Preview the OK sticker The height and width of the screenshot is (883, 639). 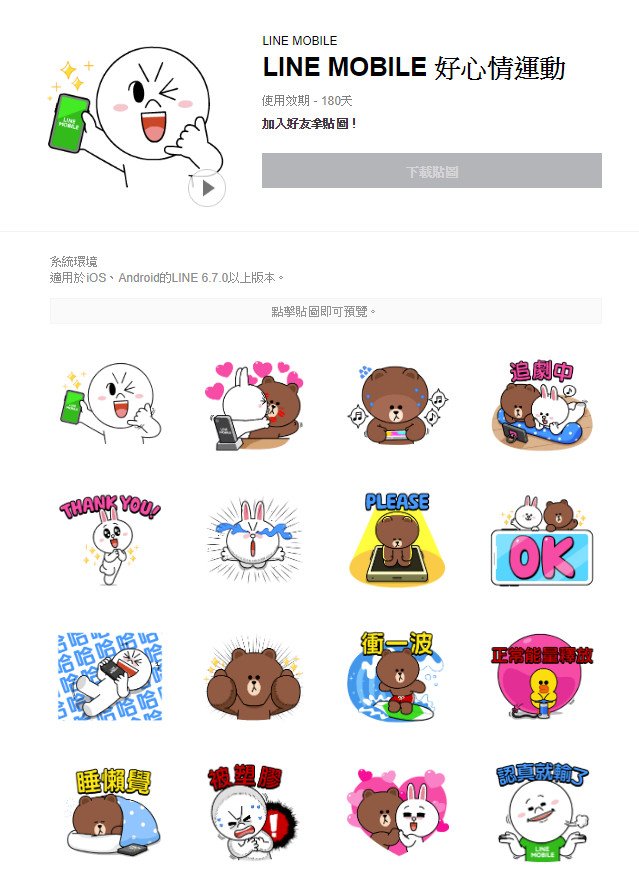(x=540, y=539)
